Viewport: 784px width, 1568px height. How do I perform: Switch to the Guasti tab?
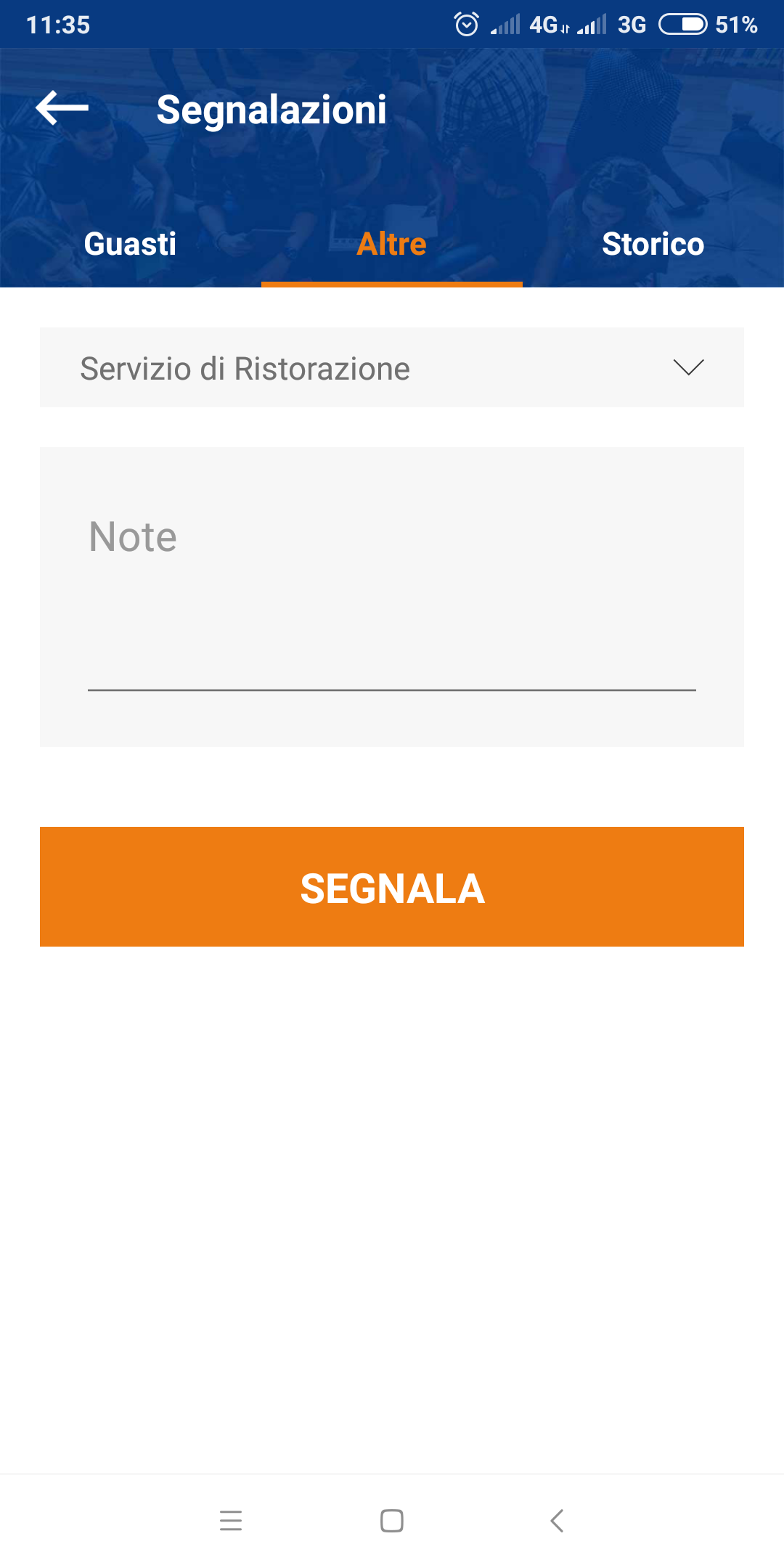(x=130, y=244)
